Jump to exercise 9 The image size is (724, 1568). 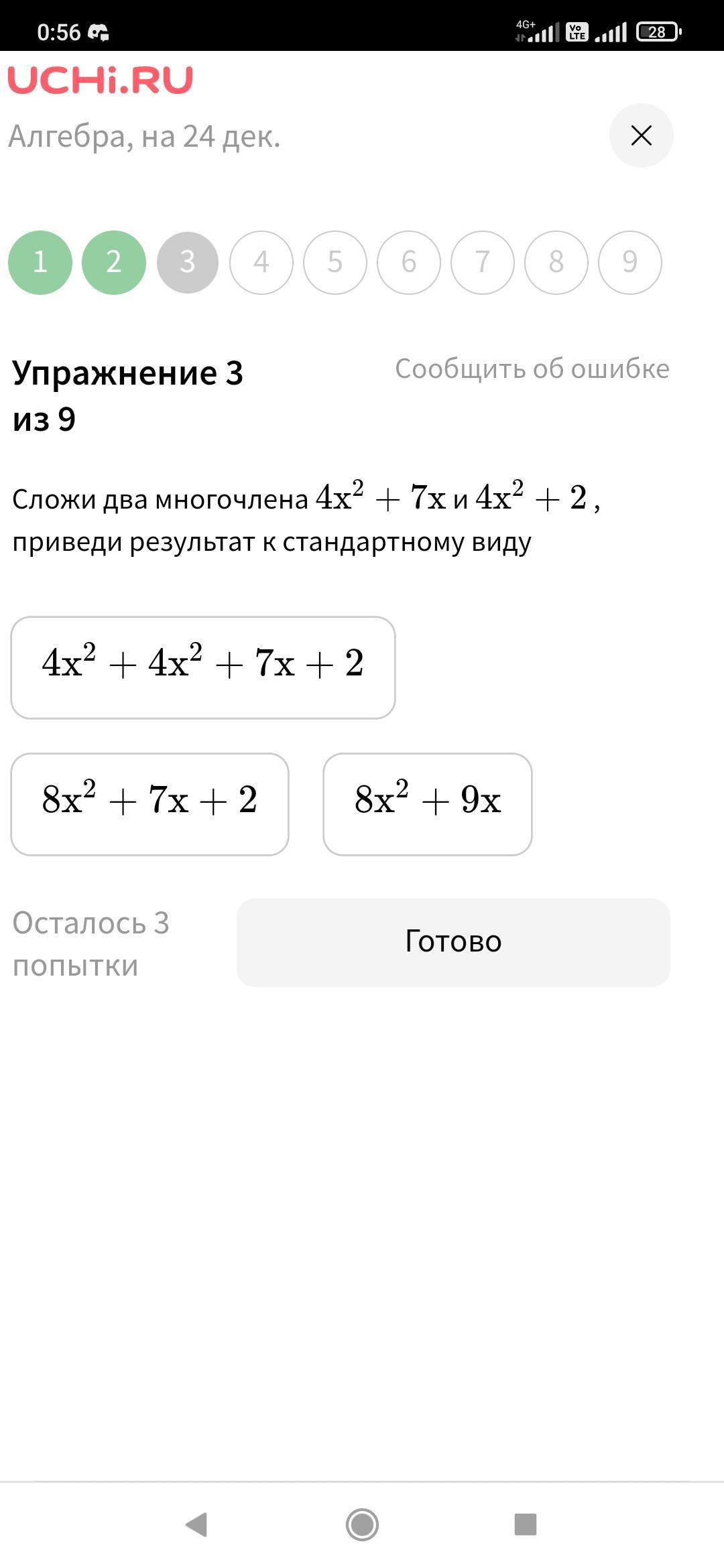tap(630, 262)
